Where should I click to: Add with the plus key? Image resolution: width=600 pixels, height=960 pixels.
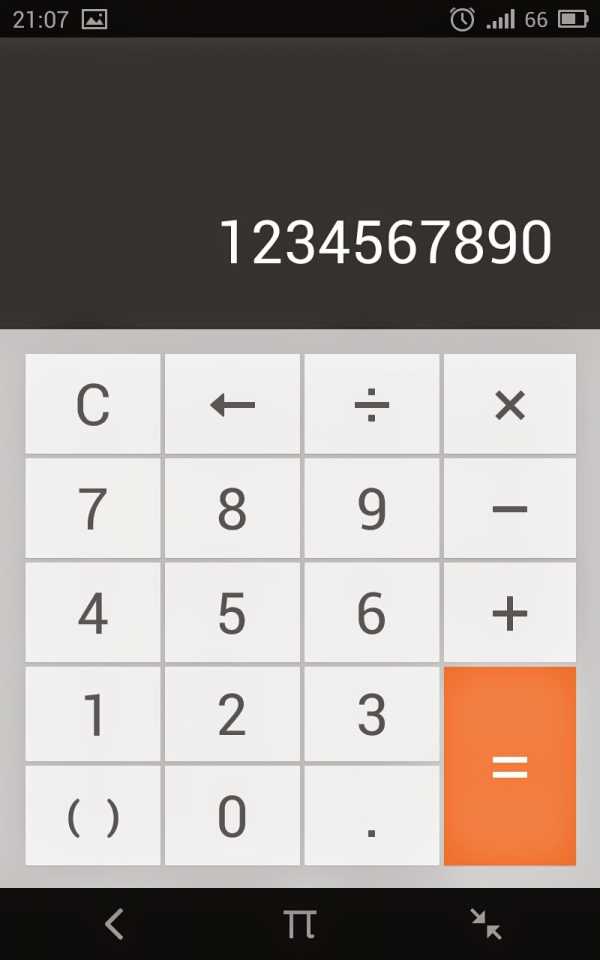coord(510,612)
